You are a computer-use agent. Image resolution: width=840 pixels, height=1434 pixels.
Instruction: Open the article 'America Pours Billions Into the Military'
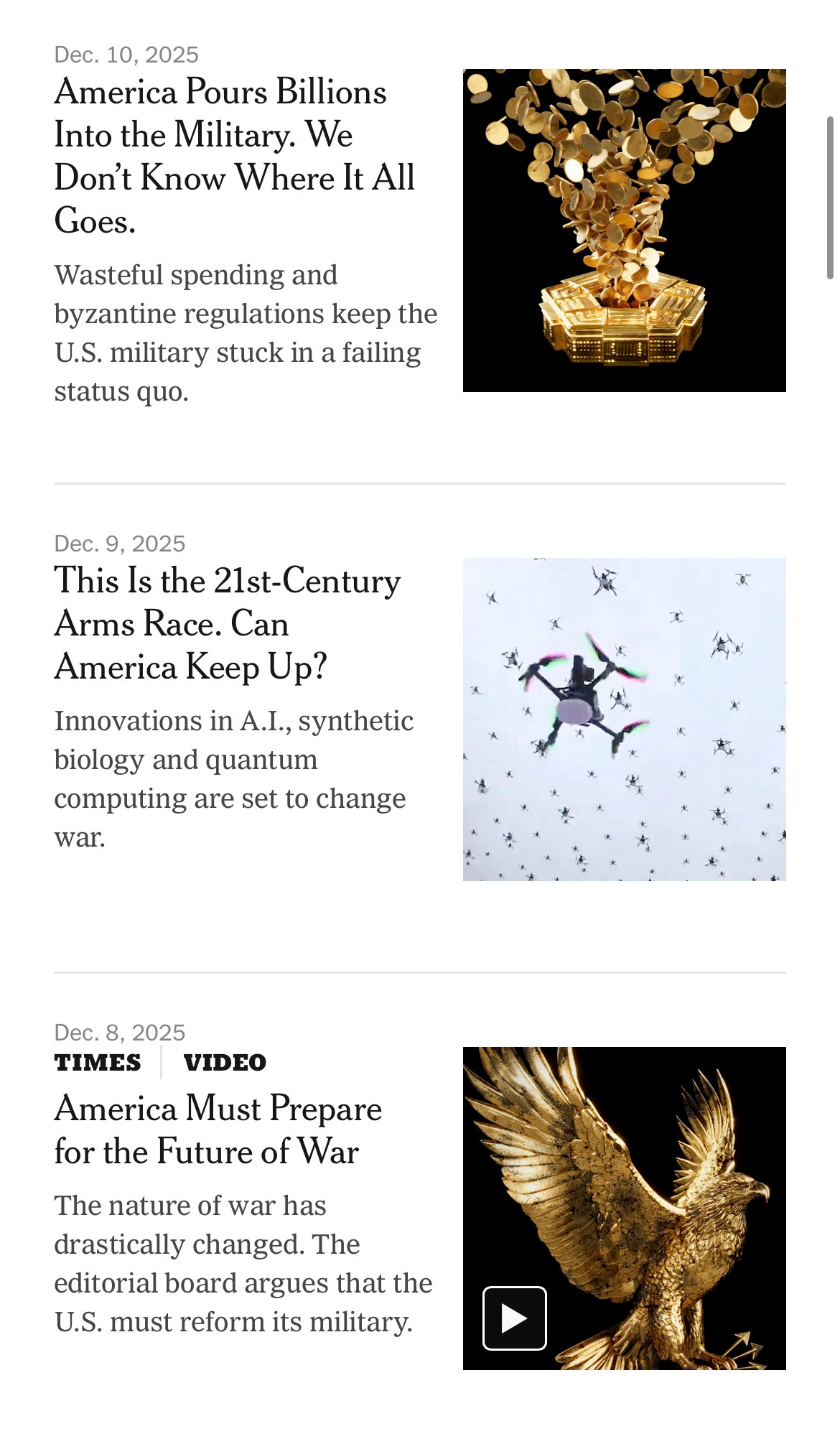pyautogui.click(x=234, y=156)
